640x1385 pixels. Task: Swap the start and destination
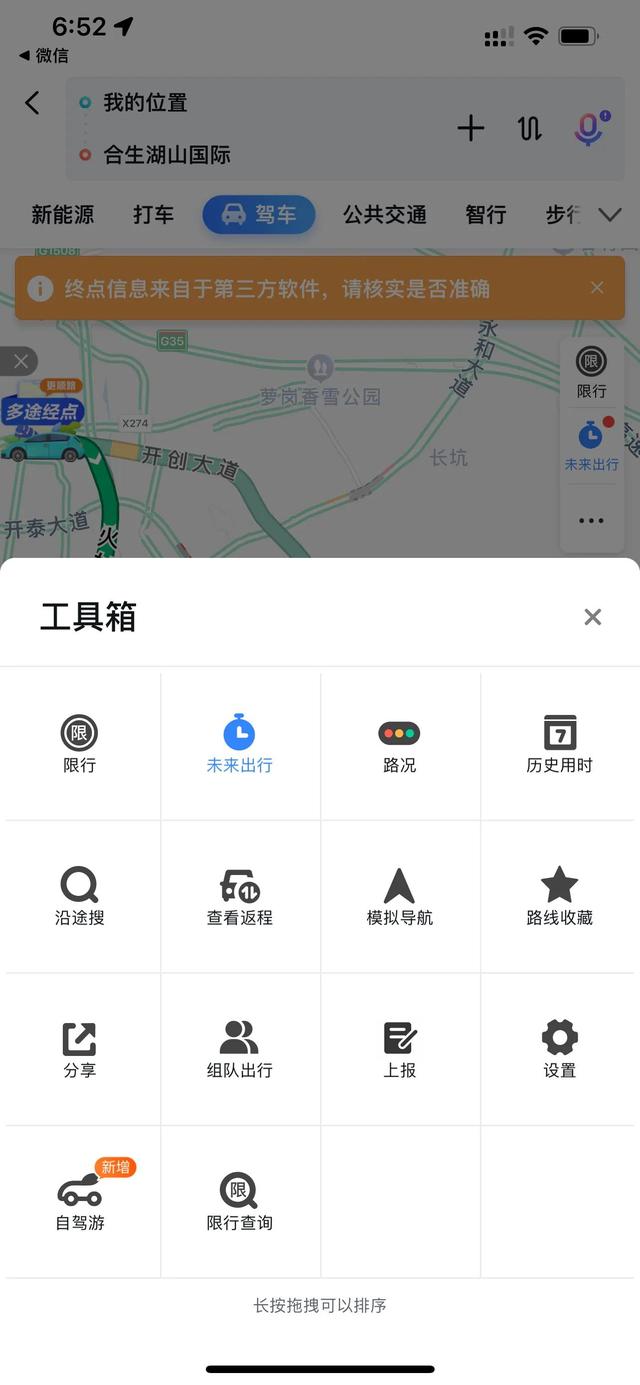pos(529,128)
